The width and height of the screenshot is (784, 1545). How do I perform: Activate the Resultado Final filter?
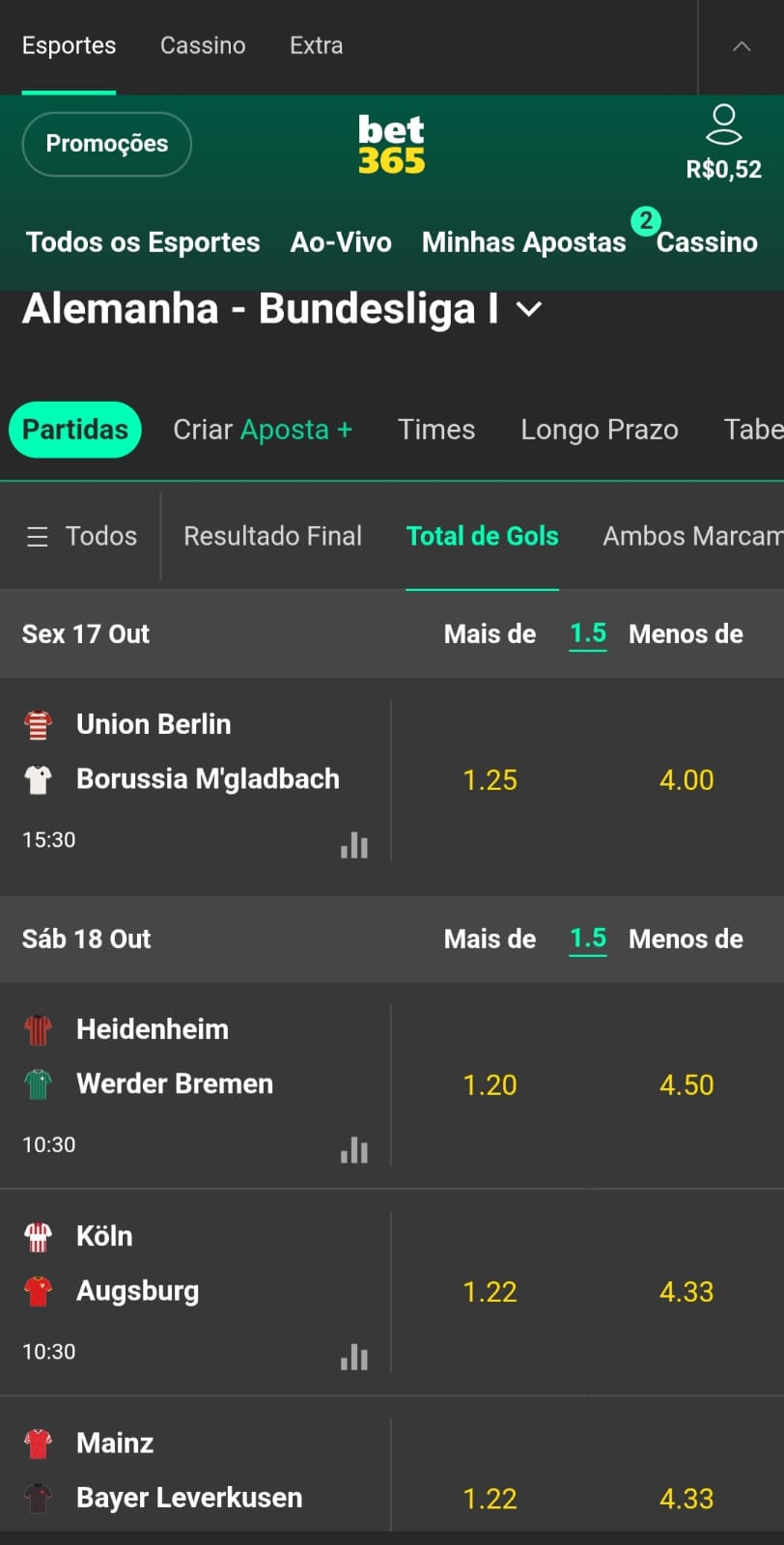point(273,537)
